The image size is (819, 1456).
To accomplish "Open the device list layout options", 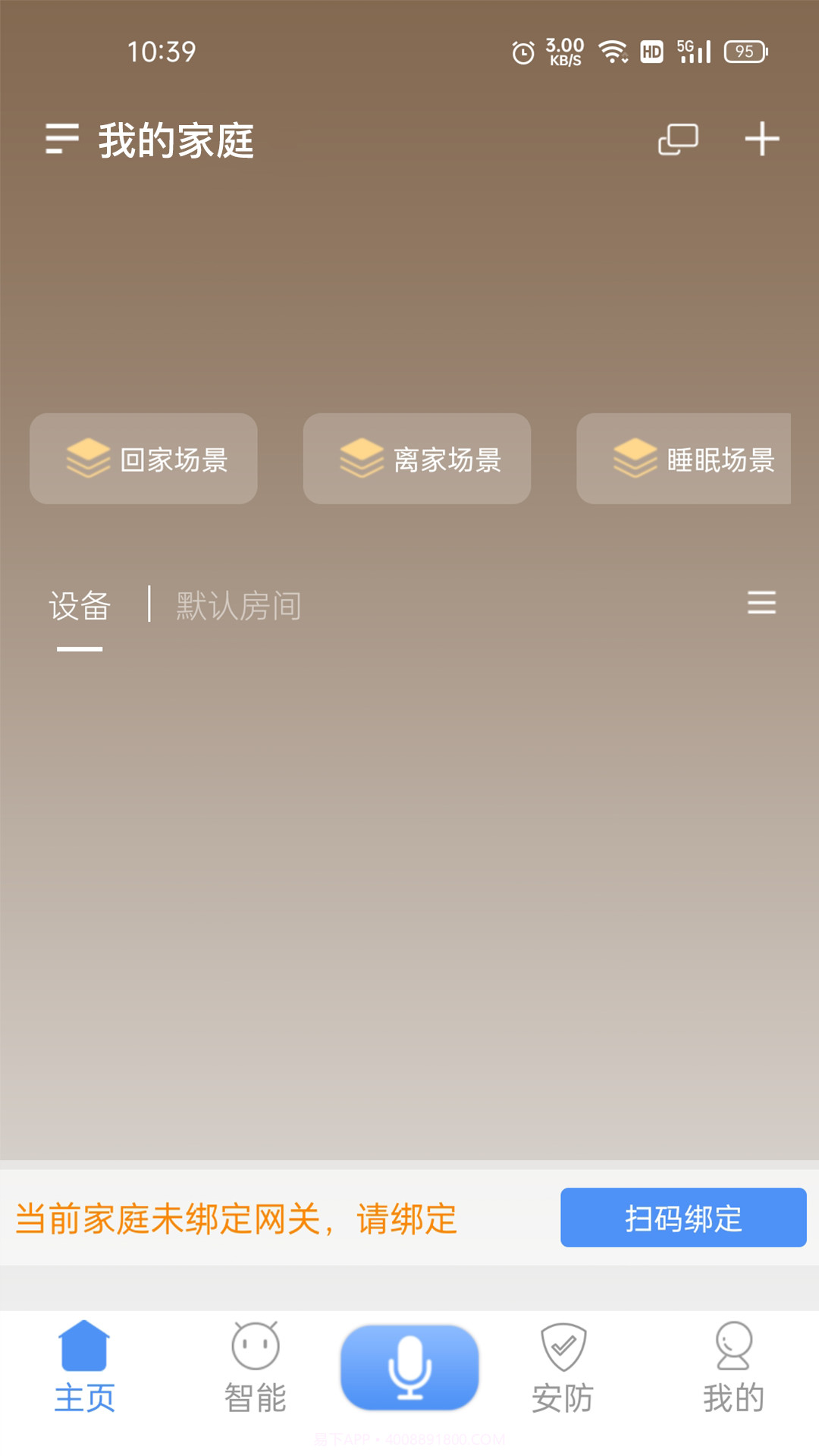I will [761, 604].
